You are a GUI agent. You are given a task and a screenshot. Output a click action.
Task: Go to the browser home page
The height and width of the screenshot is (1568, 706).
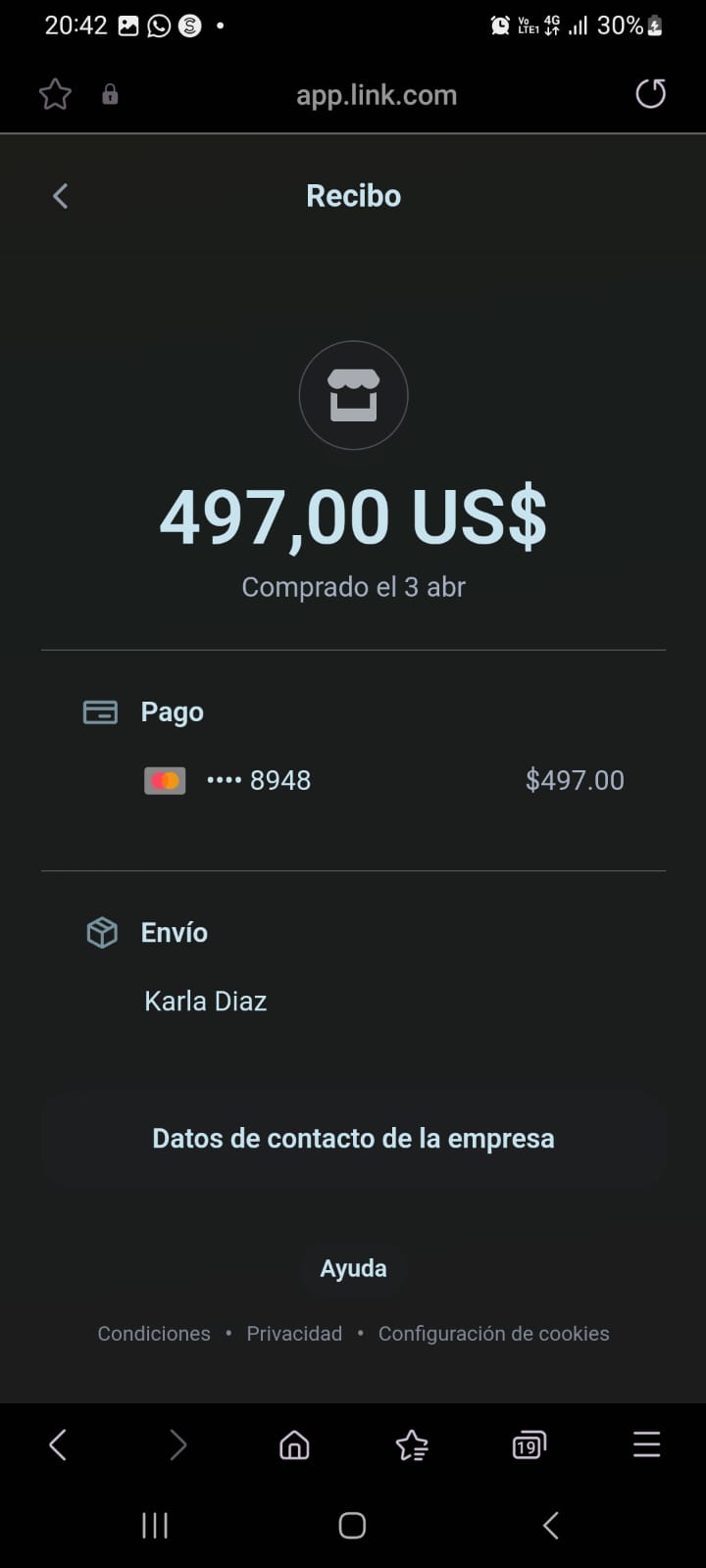click(x=294, y=1445)
